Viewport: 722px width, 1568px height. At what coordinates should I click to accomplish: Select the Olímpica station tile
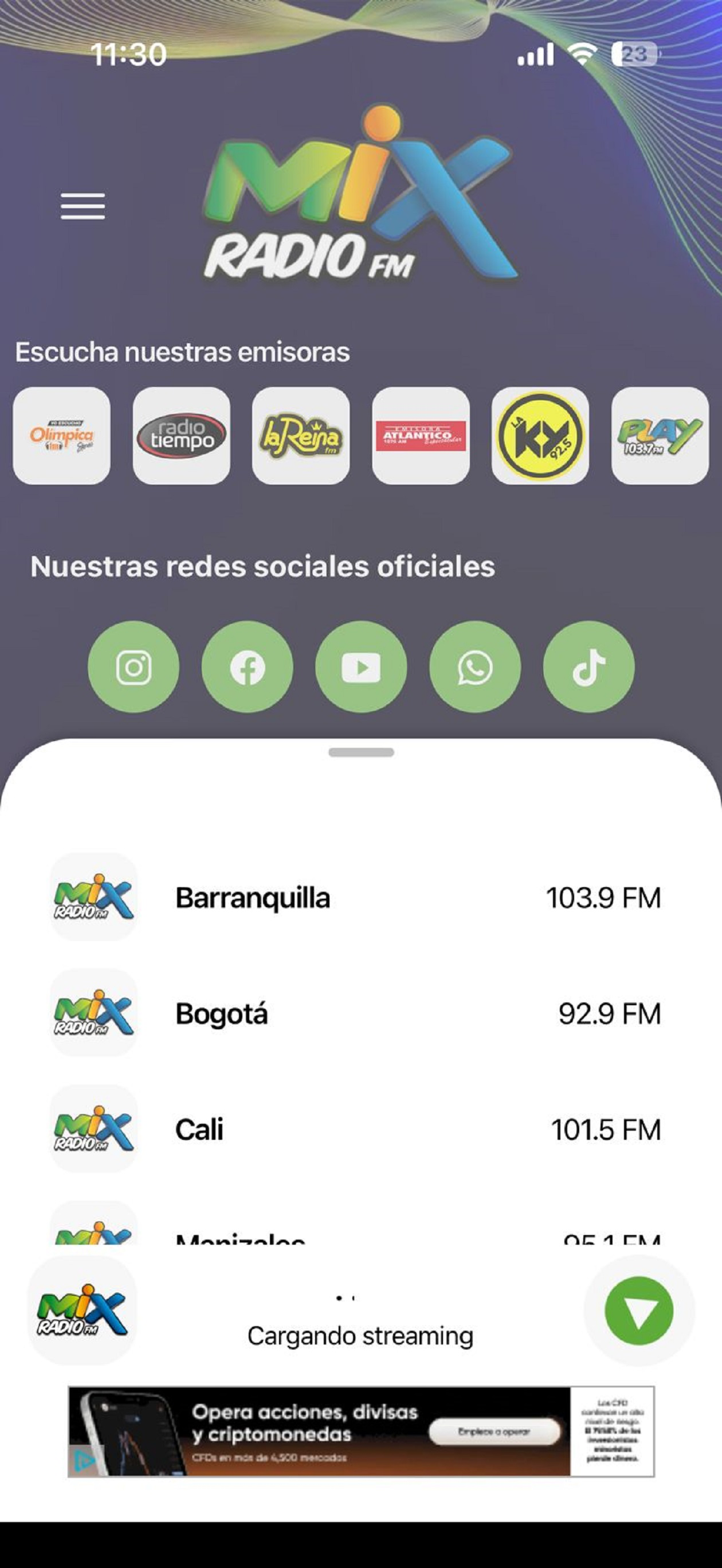pos(61,436)
